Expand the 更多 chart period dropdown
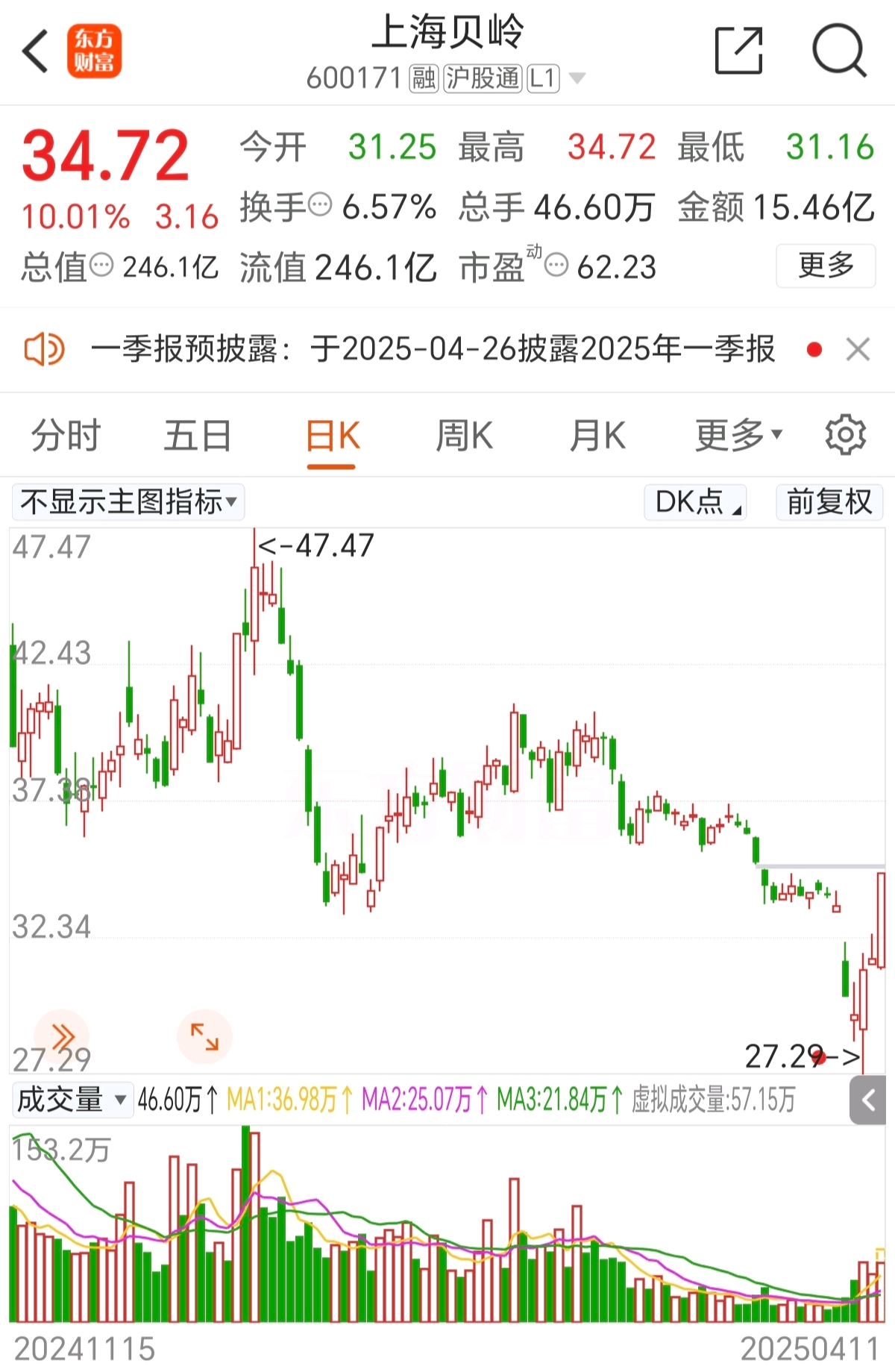This screenshot has width=895, height=1372. pyautogui.click(x=738, y=436)
